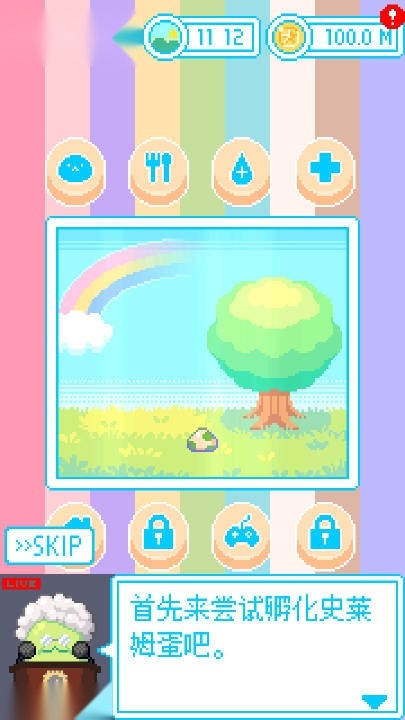The image size is (405, 720).
Task: Tap the SKIP button
Action: point(50,546)
